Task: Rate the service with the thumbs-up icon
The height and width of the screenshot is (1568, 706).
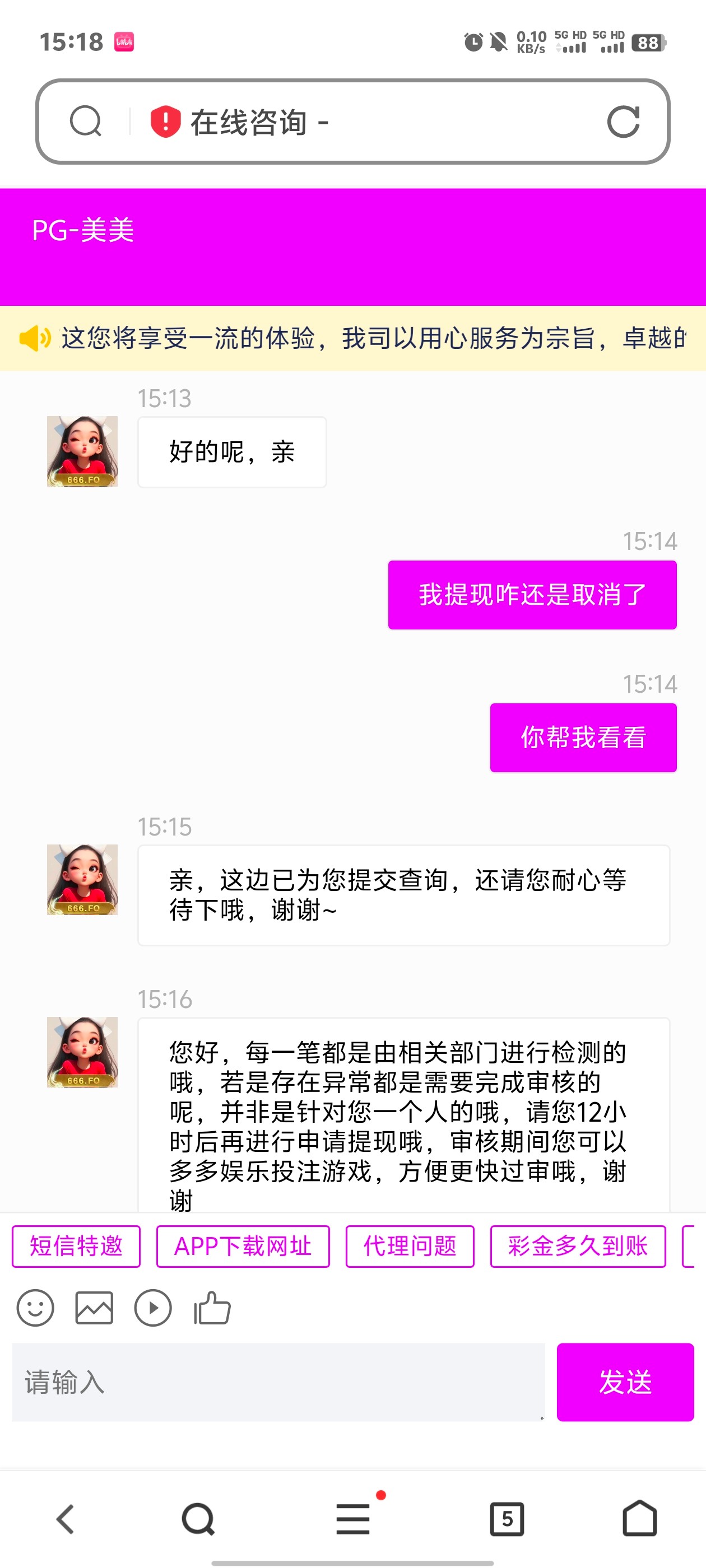Action: tap(212, 1308)
